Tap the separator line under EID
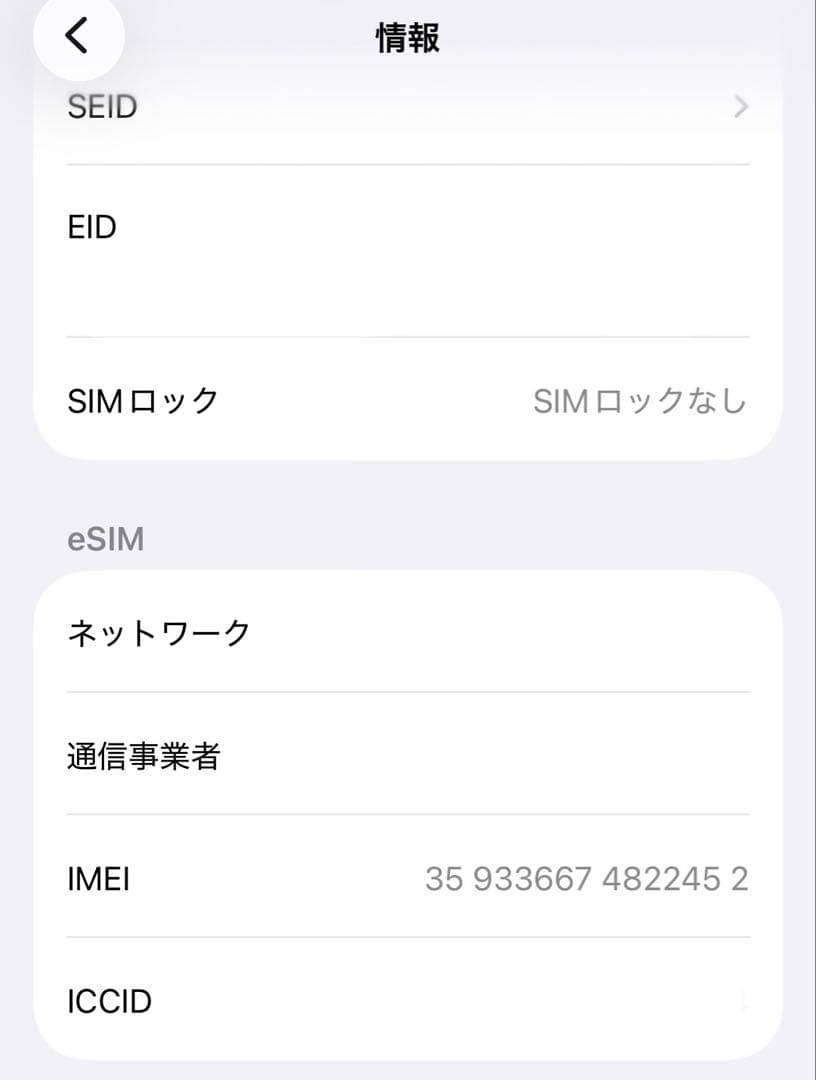Screen dimensions: 816x1080 click(408, 331)
